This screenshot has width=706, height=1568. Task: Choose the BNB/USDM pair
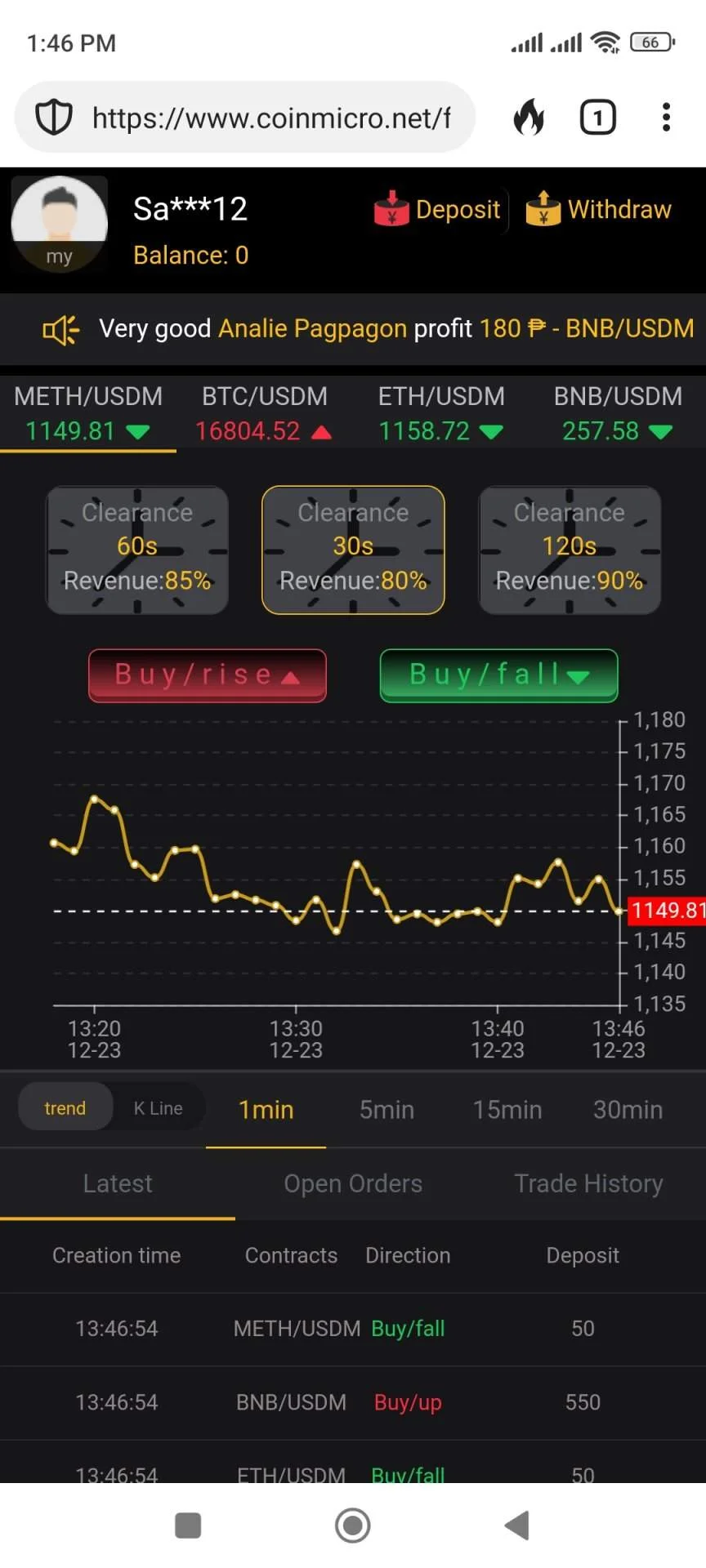[x=618, y=413]
